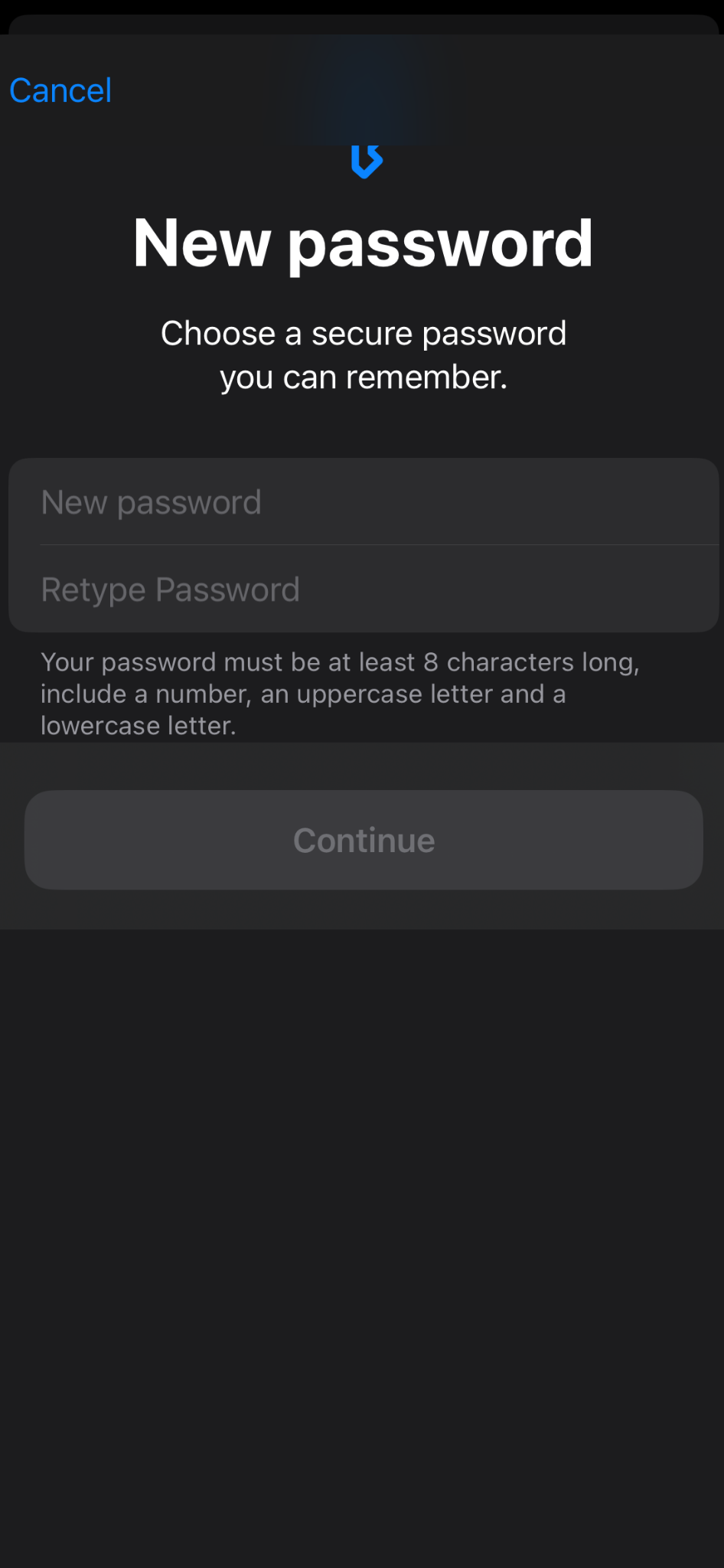Click the grayed-out Continue control
The width and height of the screenshot is (724, 1568).
click(x=363, y=840)
